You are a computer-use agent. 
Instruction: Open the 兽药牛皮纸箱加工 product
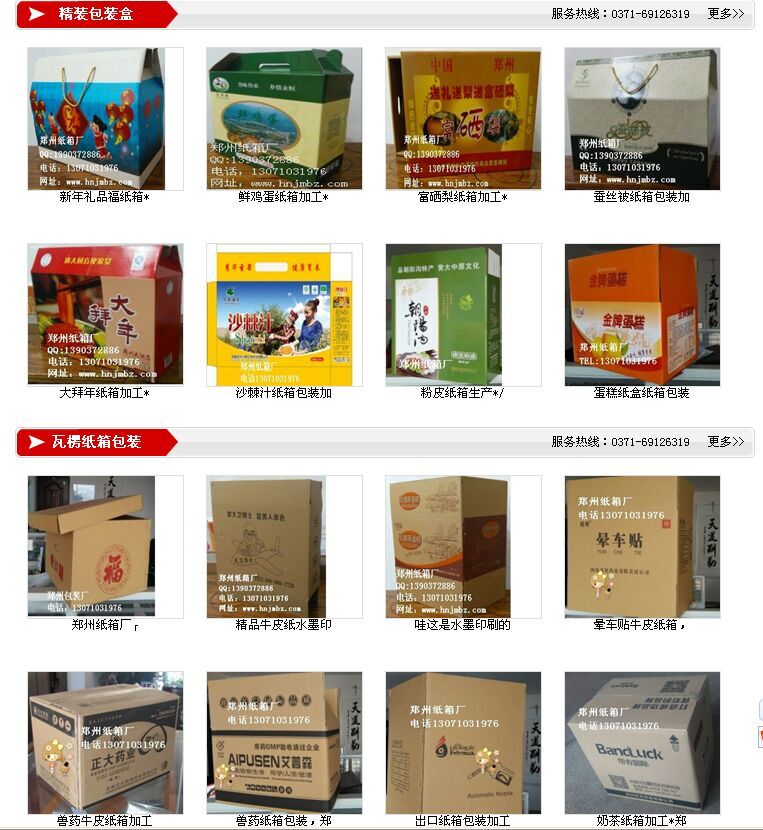point(104,742)
